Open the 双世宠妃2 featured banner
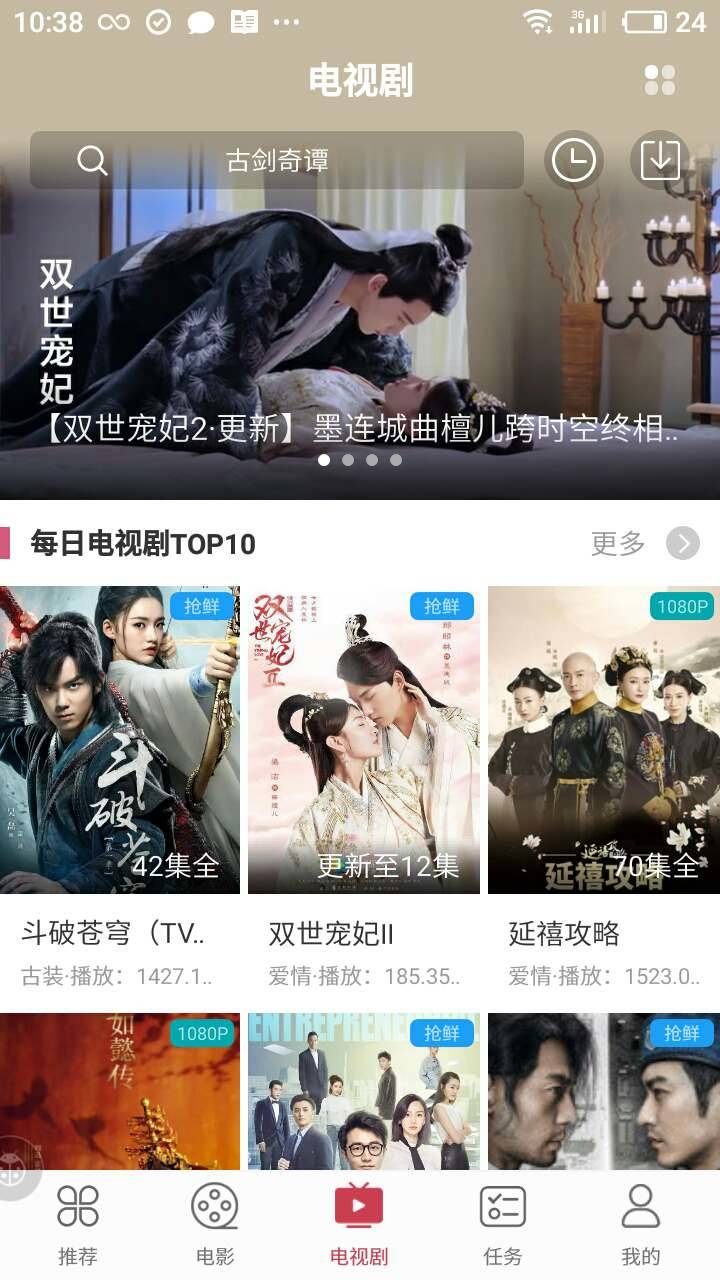Viewport: 720px width, 1280px height. (360, 330)
